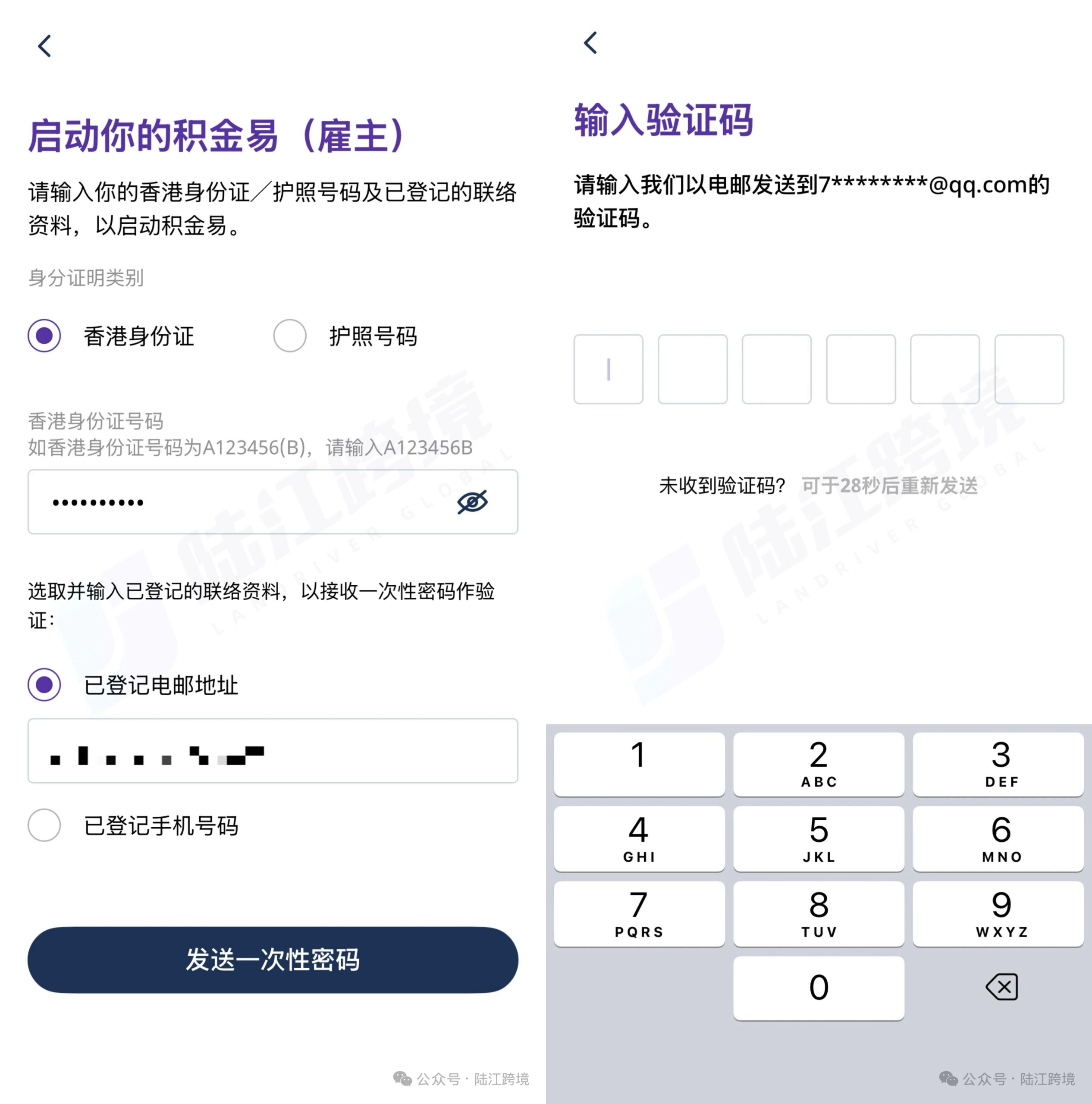Choose 护照号码 as the ID type

pyautogui.click(x=290, y=336)
